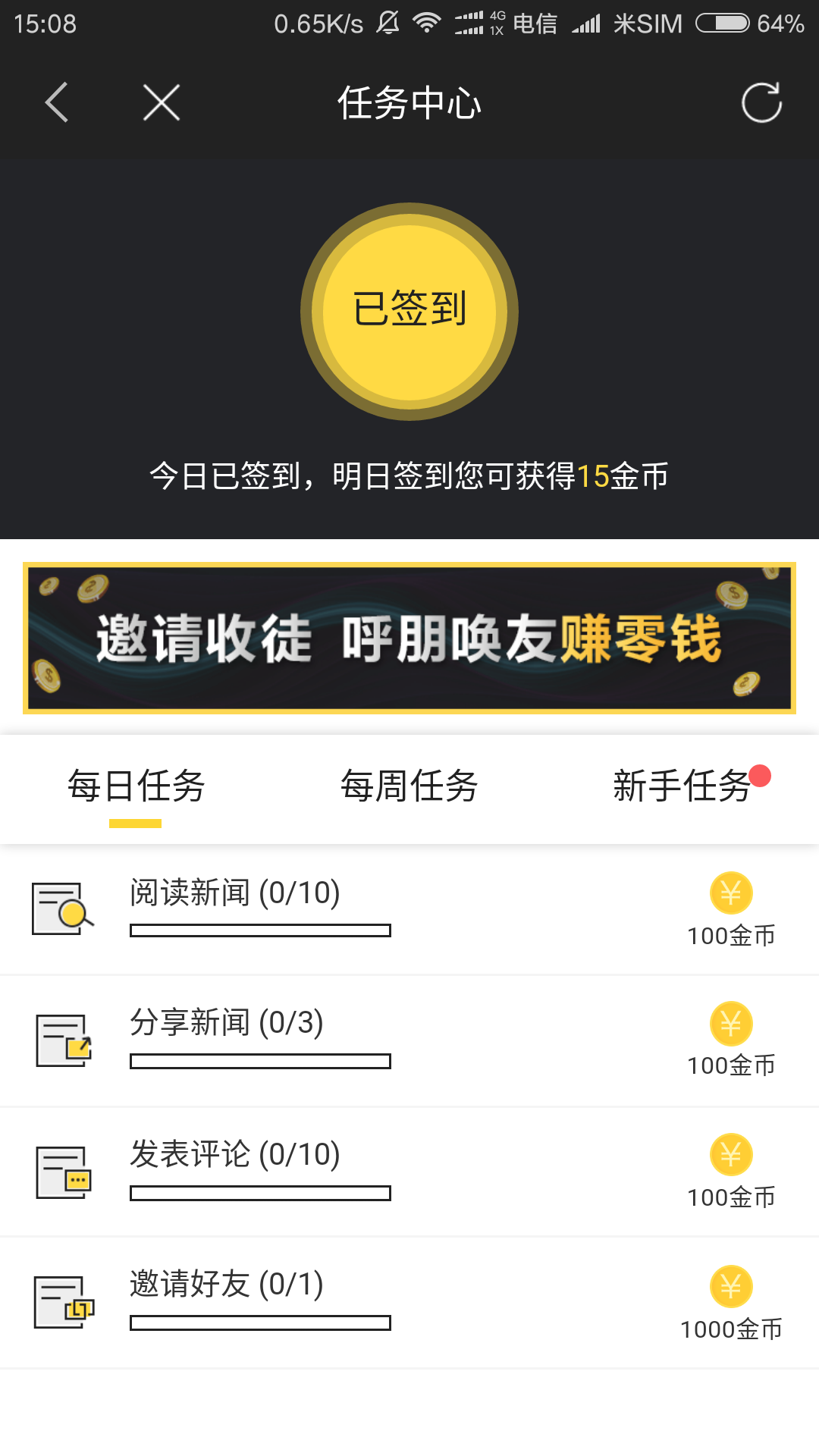This screenshot has width=819, height=1456.
Task: Refresh the task center page
Action: [761, 102]
